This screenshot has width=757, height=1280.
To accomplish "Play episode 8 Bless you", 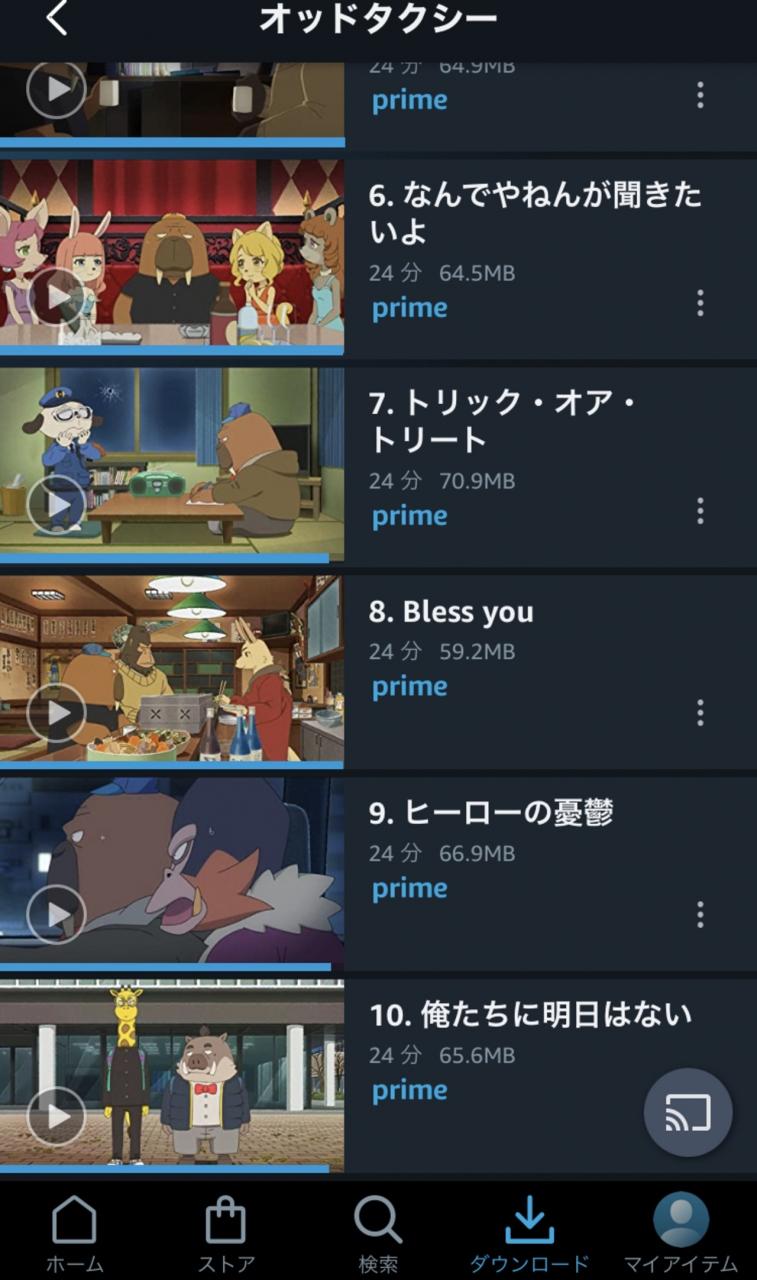I will pos(56,713).
